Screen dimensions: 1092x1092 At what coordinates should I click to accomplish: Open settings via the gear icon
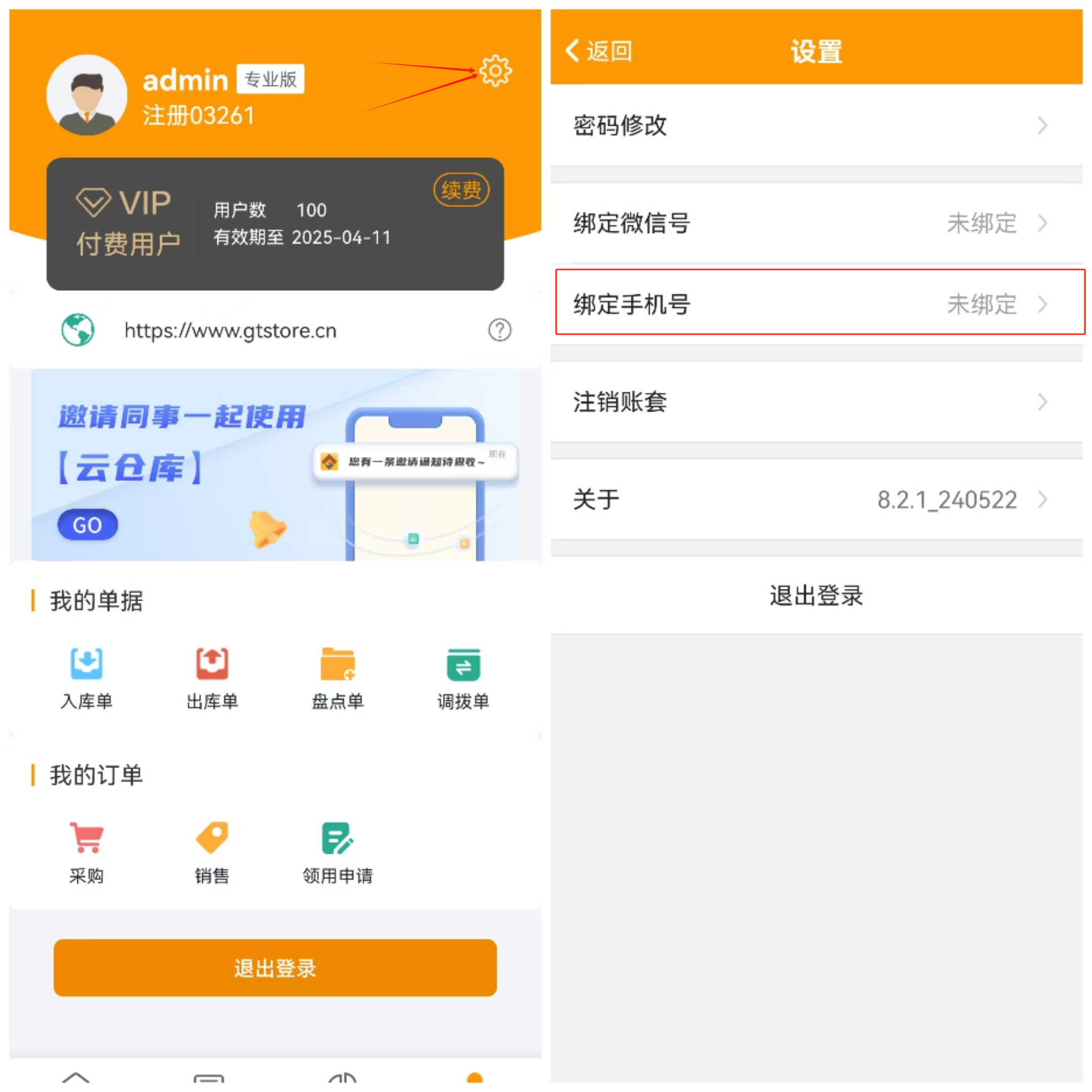coord(495,71)
